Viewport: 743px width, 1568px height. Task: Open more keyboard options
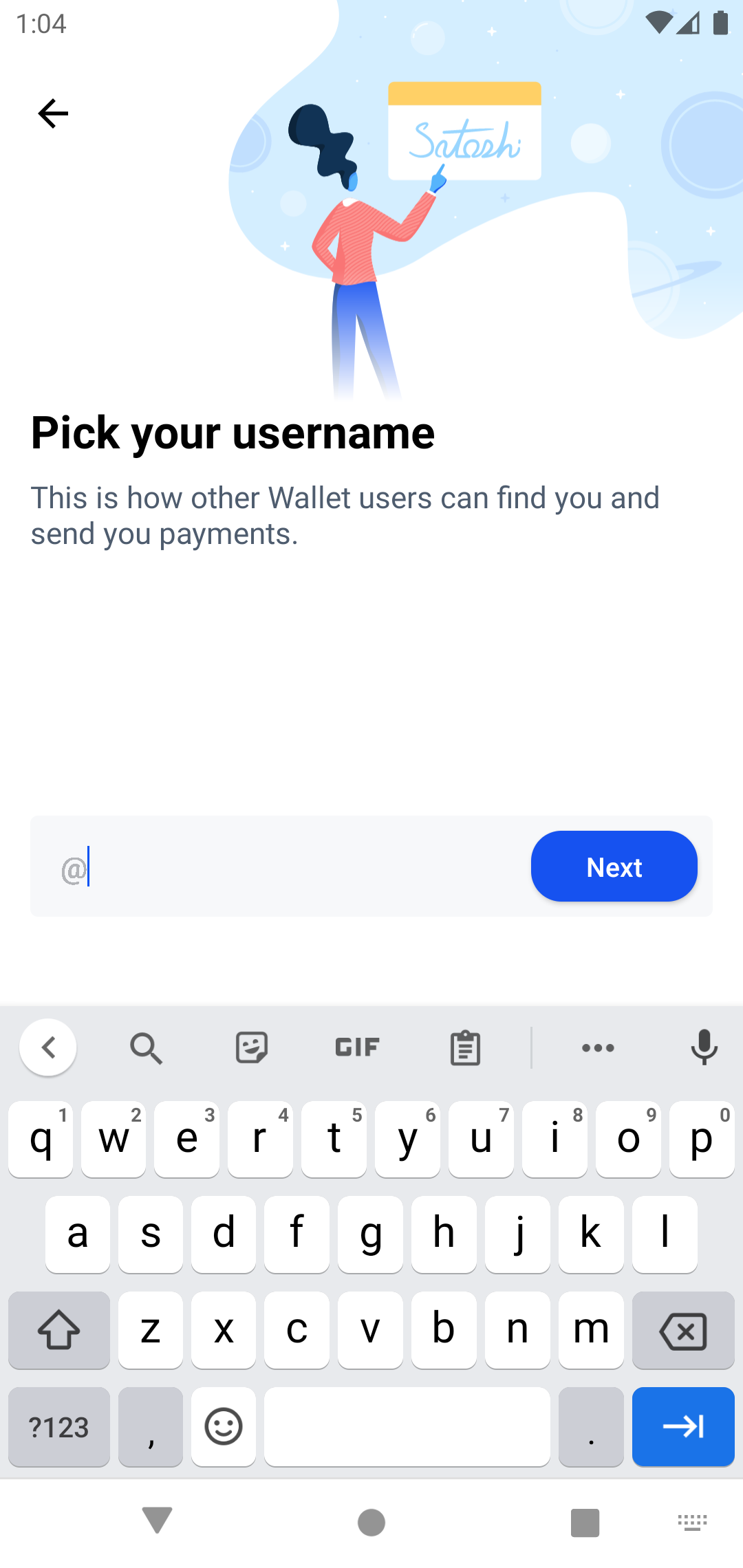(598, 1047)
